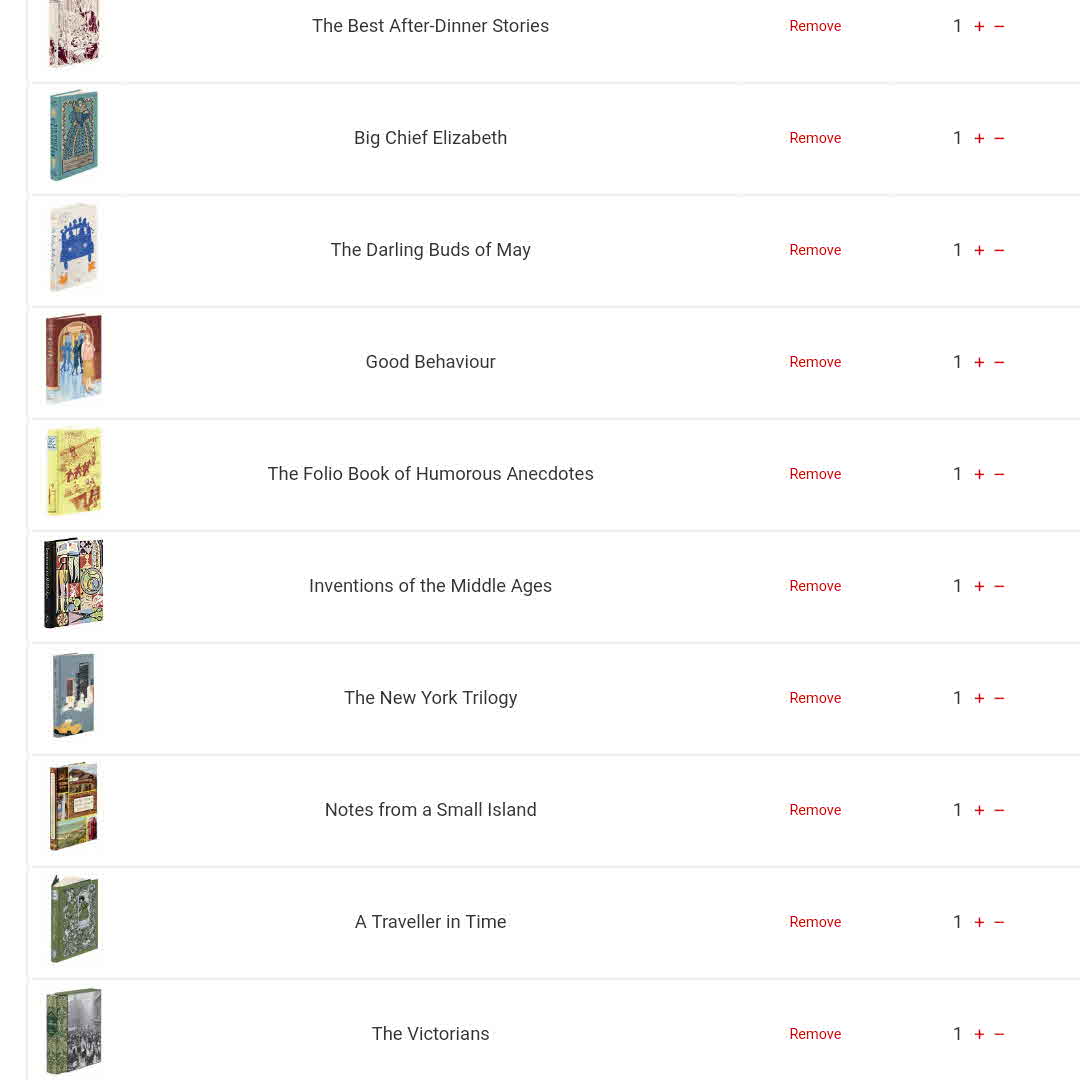This screenshot has height=1080, width=1080.
Task: Increase quantity of The Best After-Dinner Stories
Action: (979, 26)
